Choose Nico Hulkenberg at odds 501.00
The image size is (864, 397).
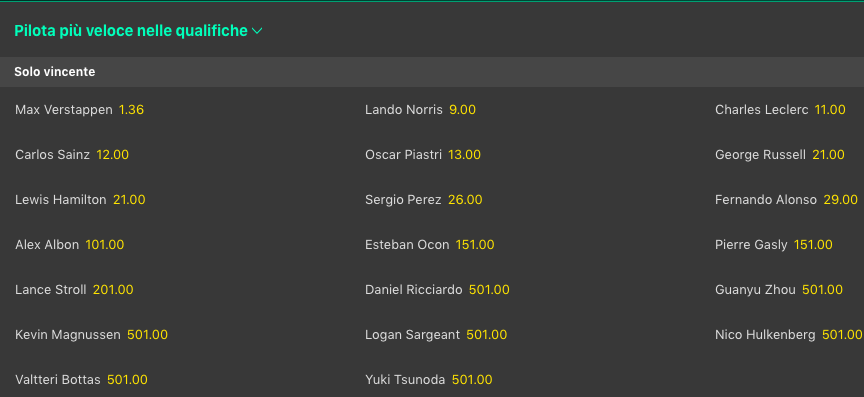click(789, 335)
